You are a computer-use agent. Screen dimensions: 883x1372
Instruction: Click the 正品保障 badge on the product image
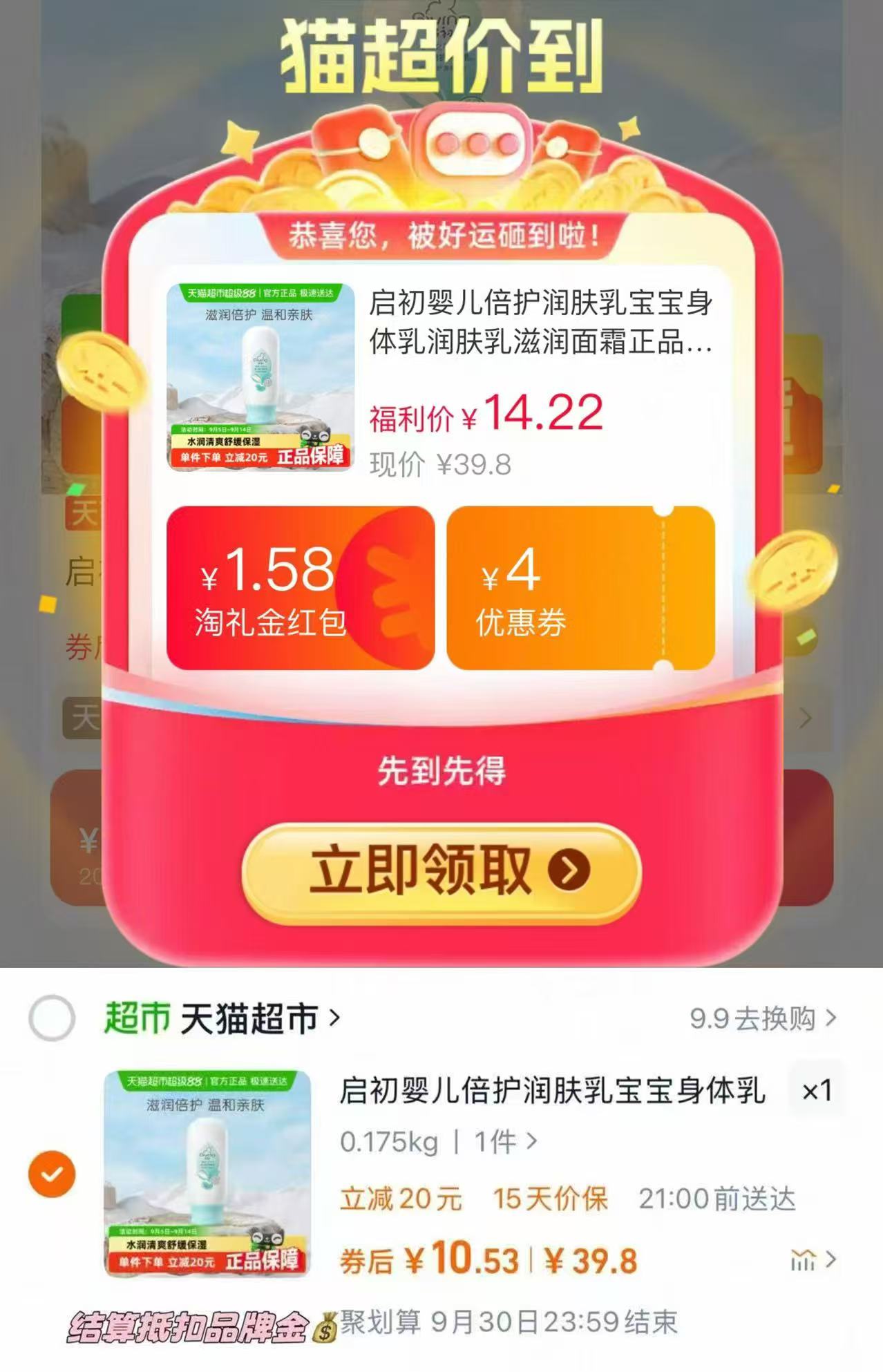311,456
